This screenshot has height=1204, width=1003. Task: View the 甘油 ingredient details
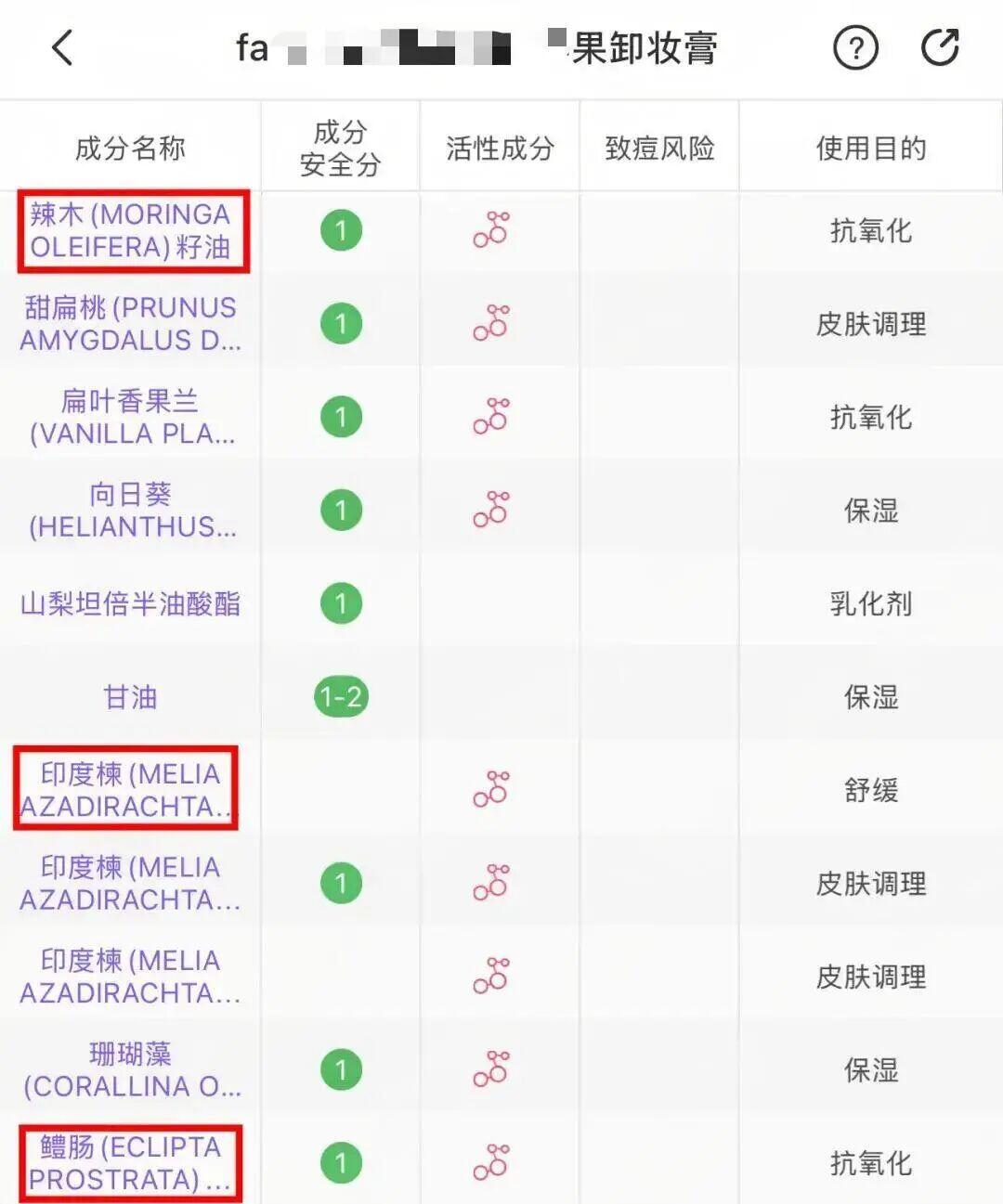click(130, 697)
